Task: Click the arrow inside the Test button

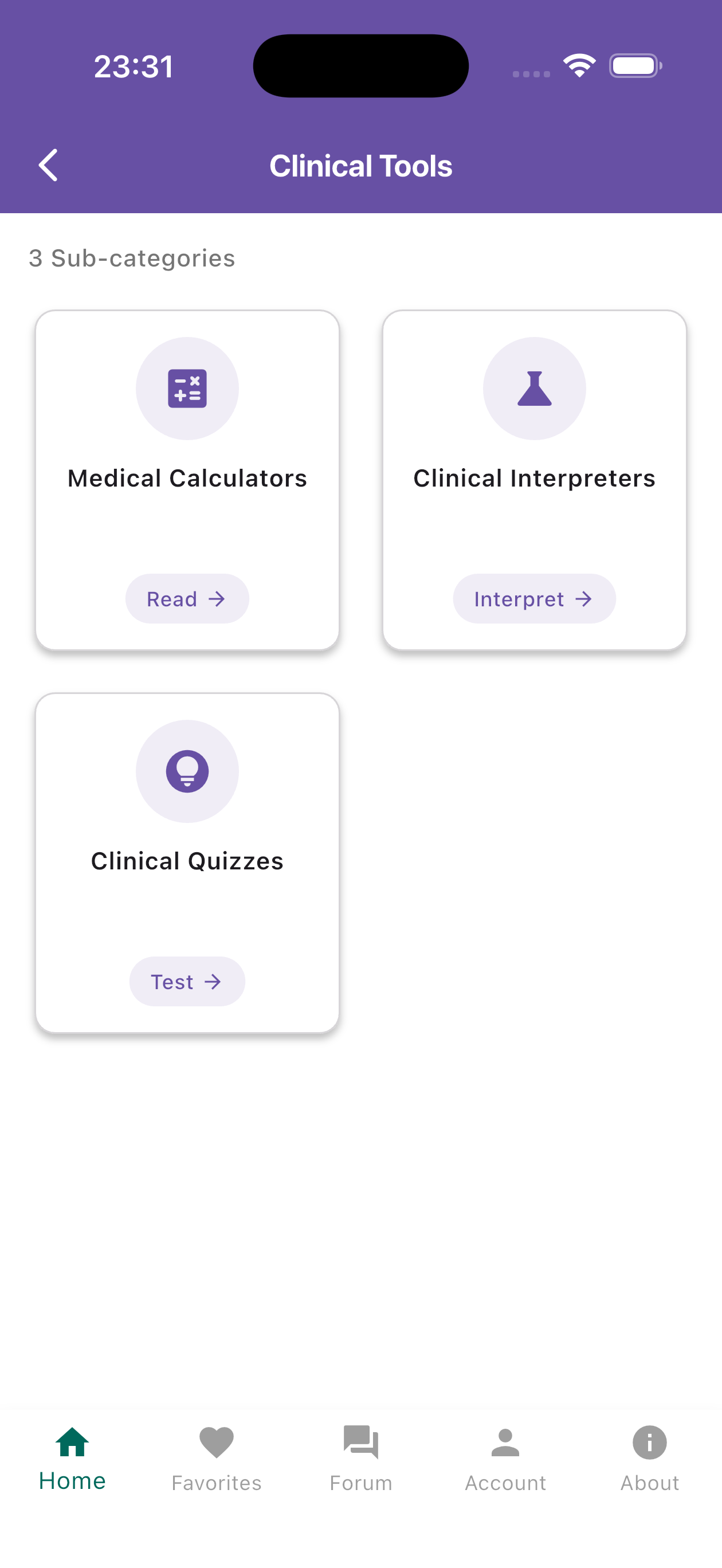Action: pyautogui.click(x=214, y=981)
